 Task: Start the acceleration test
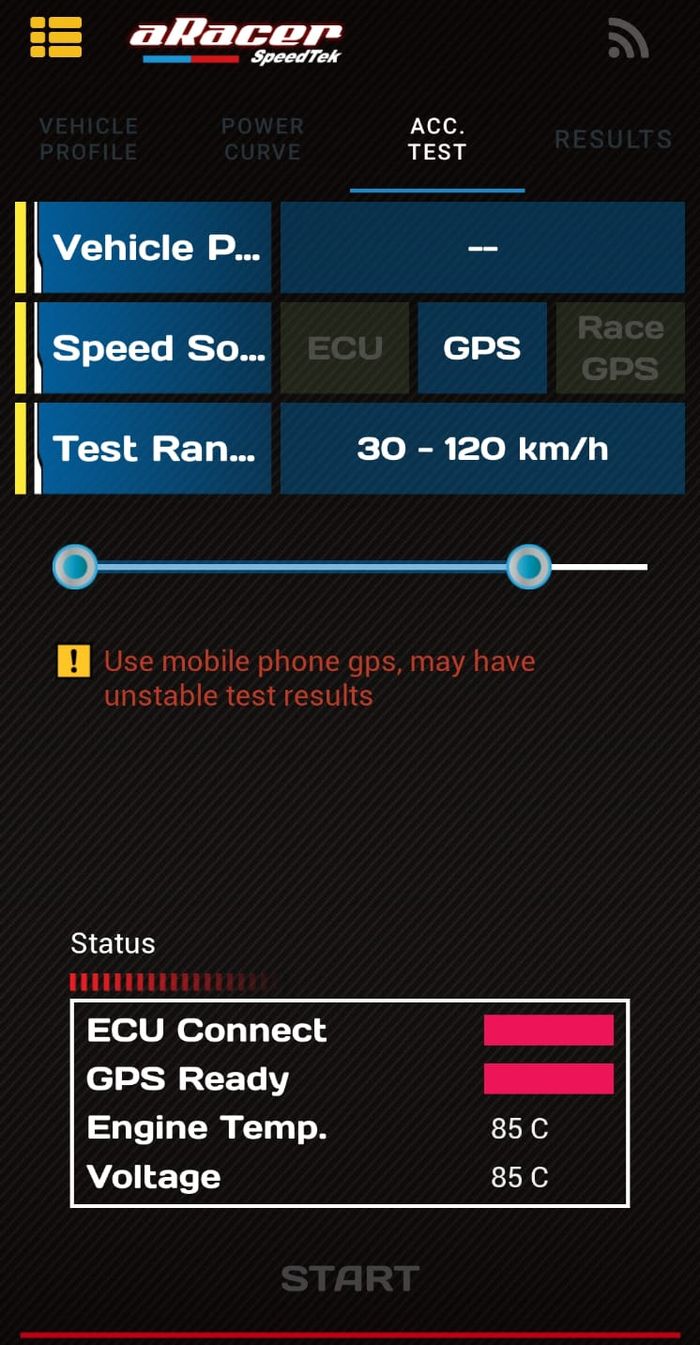349,1278
